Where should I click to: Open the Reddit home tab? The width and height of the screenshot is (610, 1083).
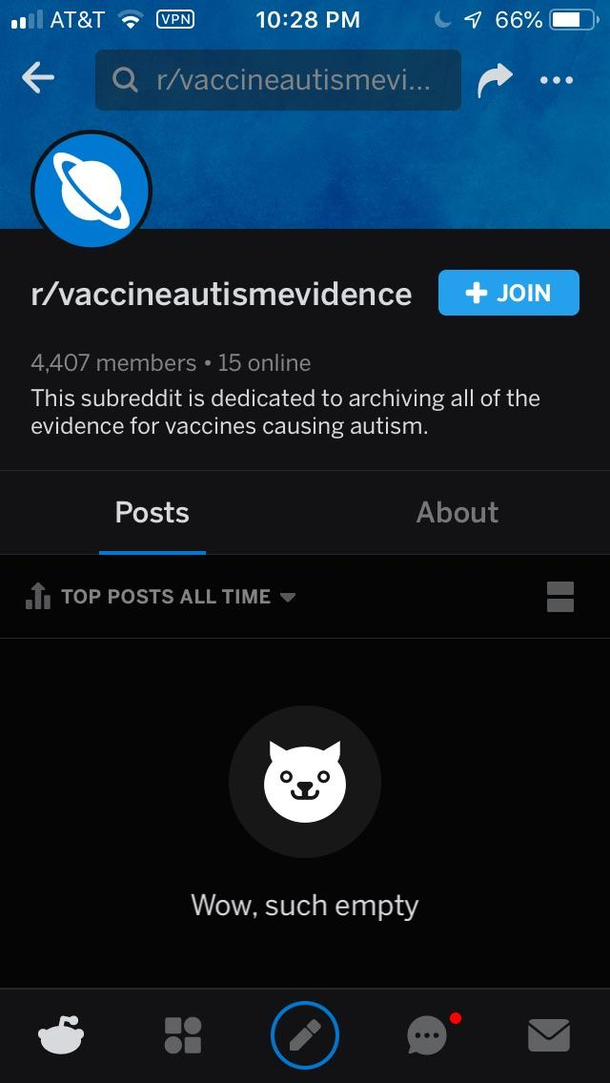tap(61, 1035)
